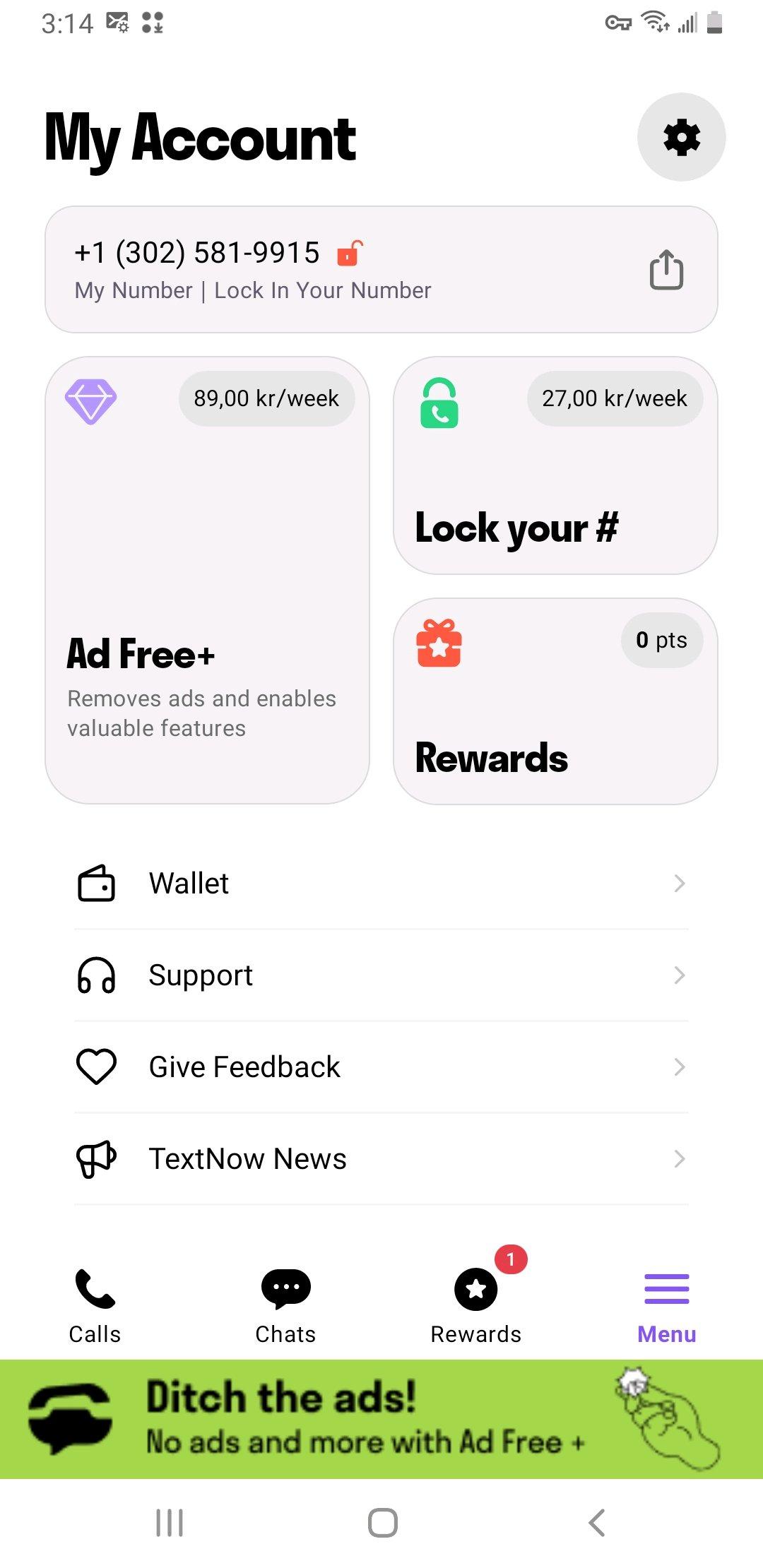Image resolution: width=763 pixels, height=1568 pixels.
Task: Open the Ad Free+ subscription card
Action: (x=207, y=580)
